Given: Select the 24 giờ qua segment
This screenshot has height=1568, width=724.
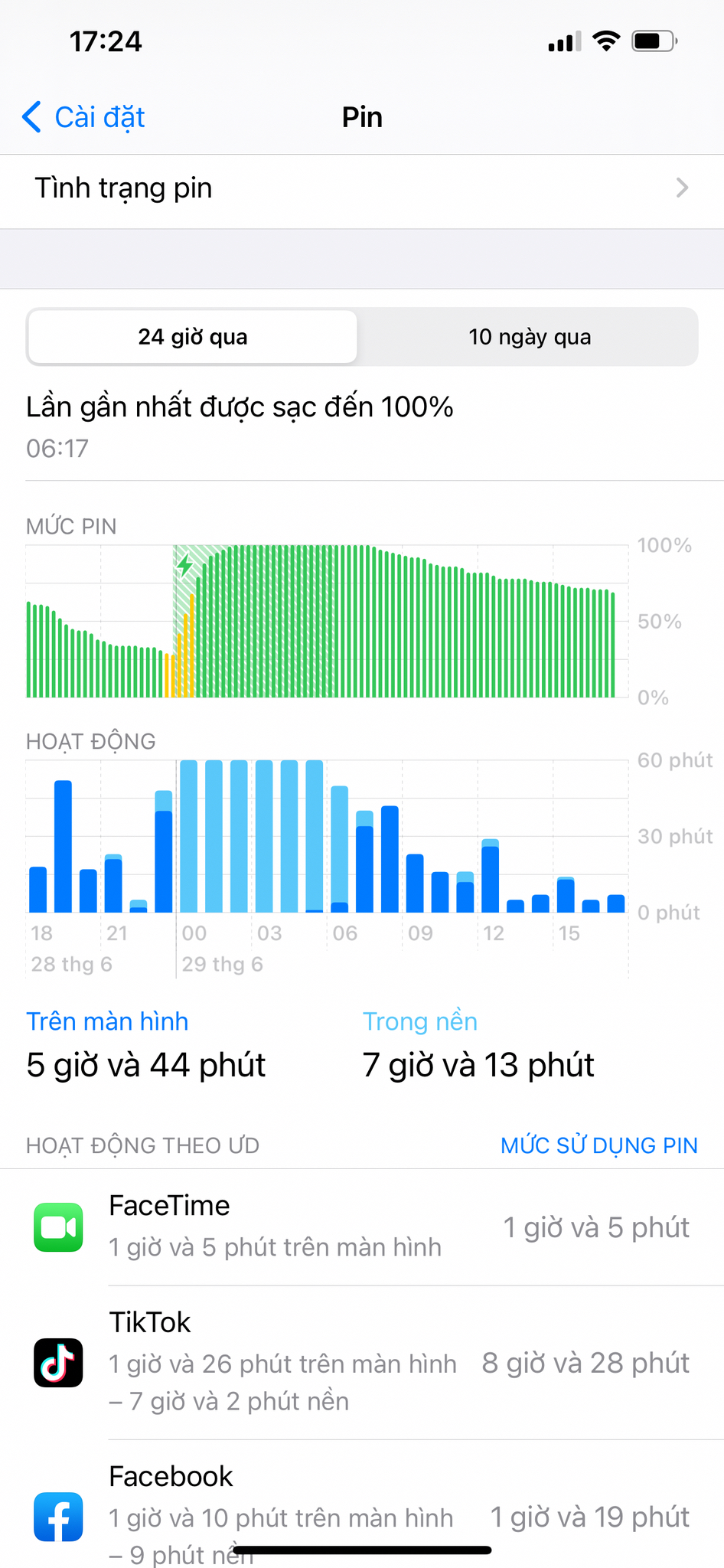Looking at the screenshot, I should (193, 337).
